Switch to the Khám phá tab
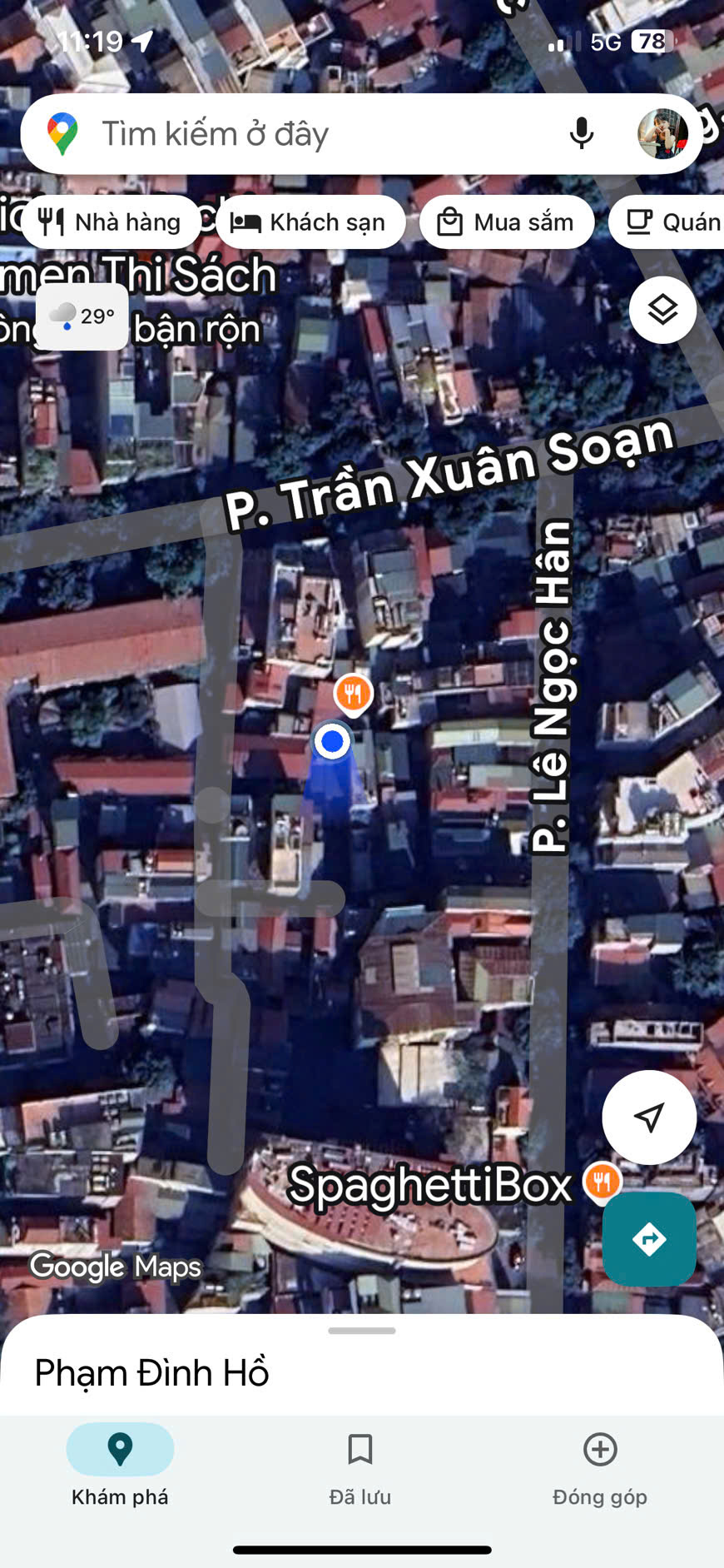The width and height of the screenshot is (724, 1568). 120,1466
